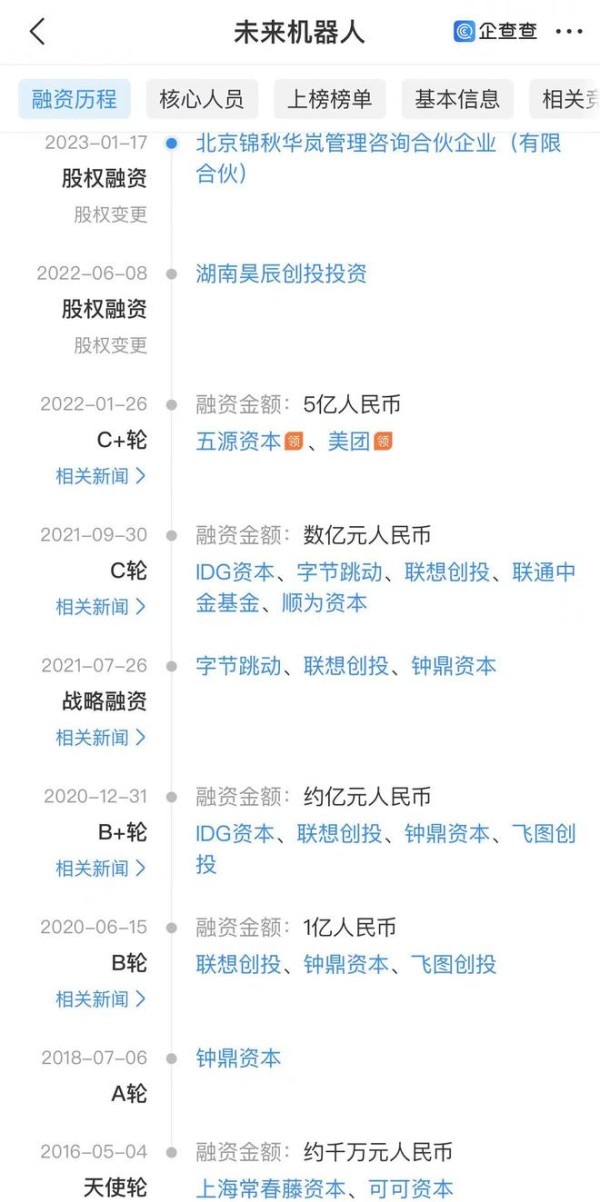
Task: Open 联通中金基金 in the C轮 entry
Action: click(x=386, y=587)
